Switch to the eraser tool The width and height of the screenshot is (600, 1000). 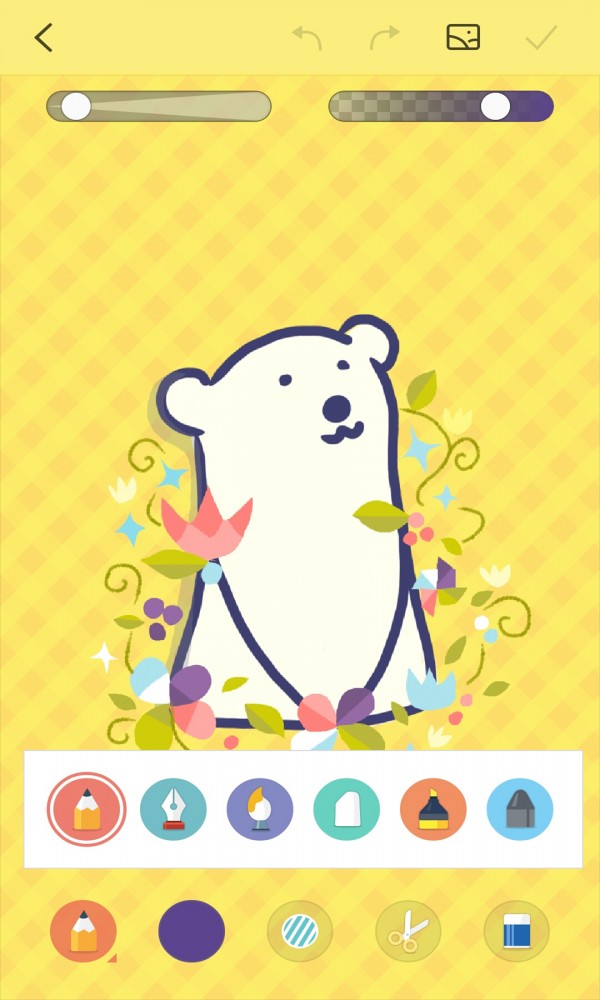tap(516, 932)
